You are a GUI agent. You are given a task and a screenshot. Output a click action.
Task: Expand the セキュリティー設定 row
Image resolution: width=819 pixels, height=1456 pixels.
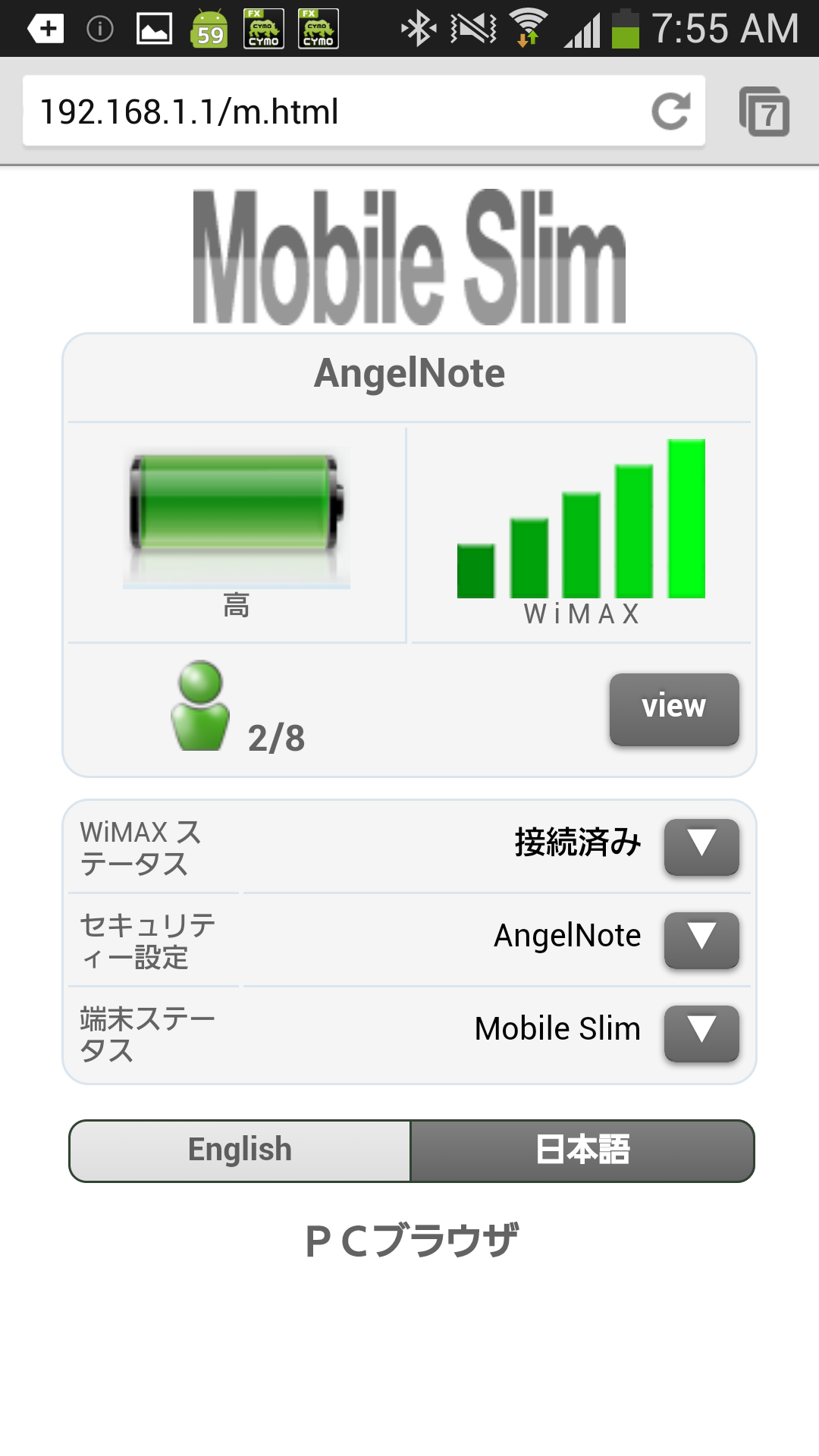701,940
